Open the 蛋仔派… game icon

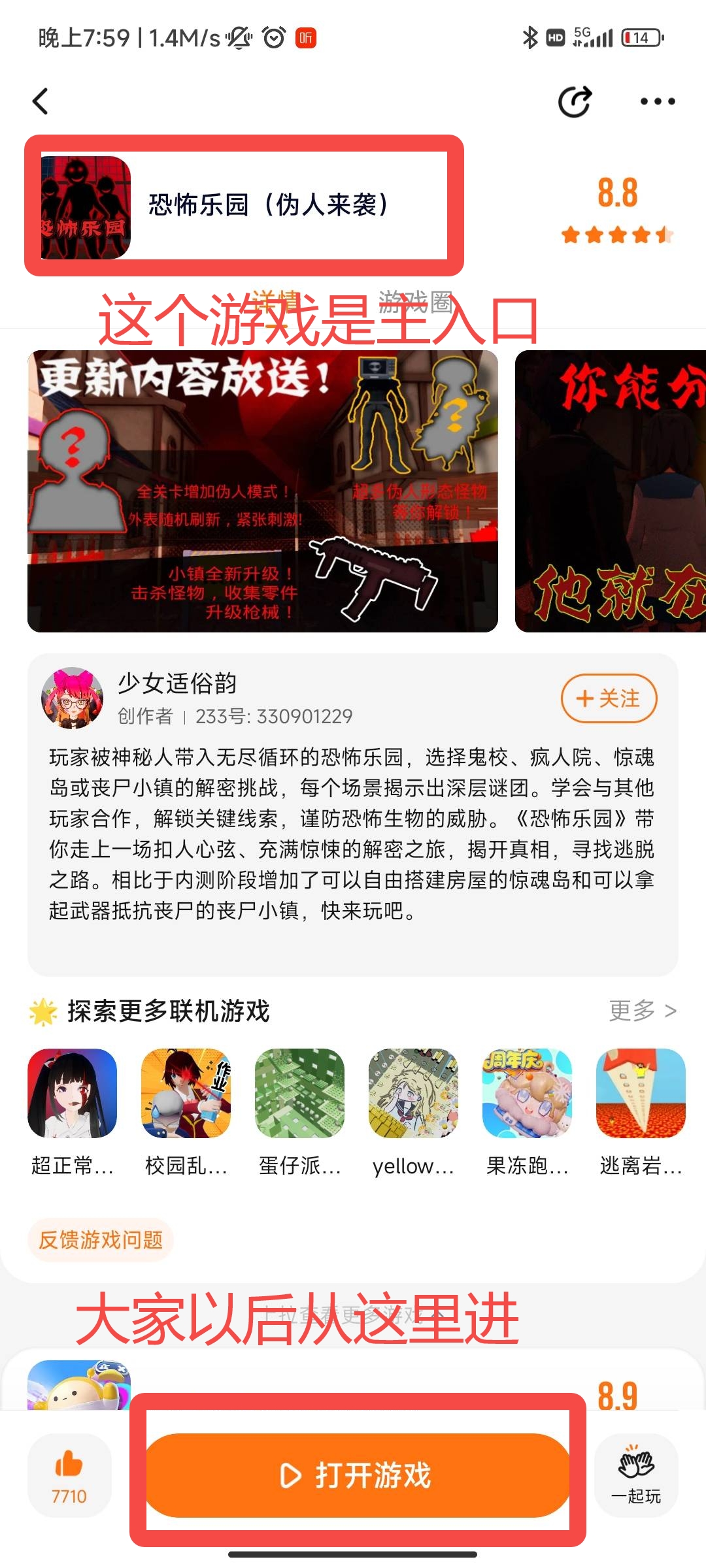click(299, 1094)
